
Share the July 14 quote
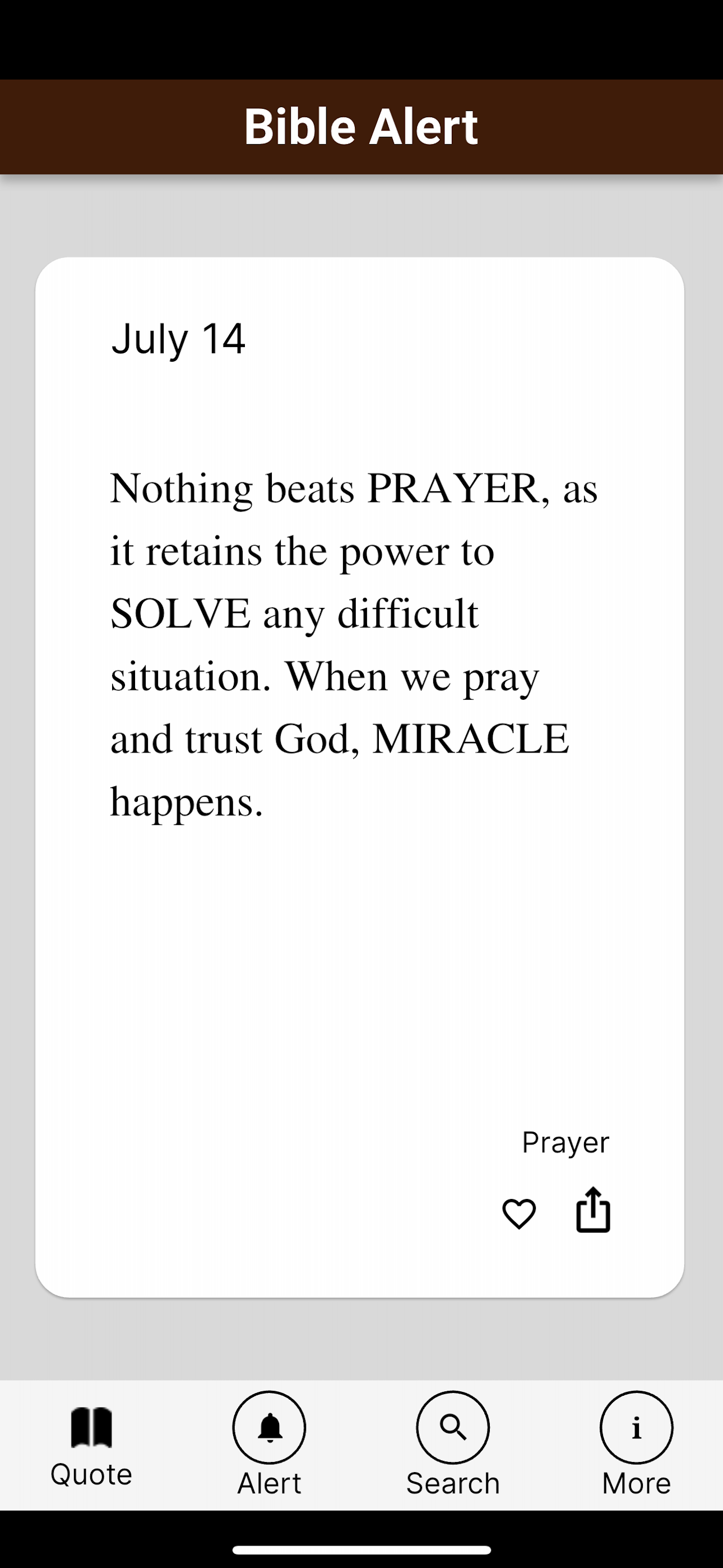click(593, 1210)
